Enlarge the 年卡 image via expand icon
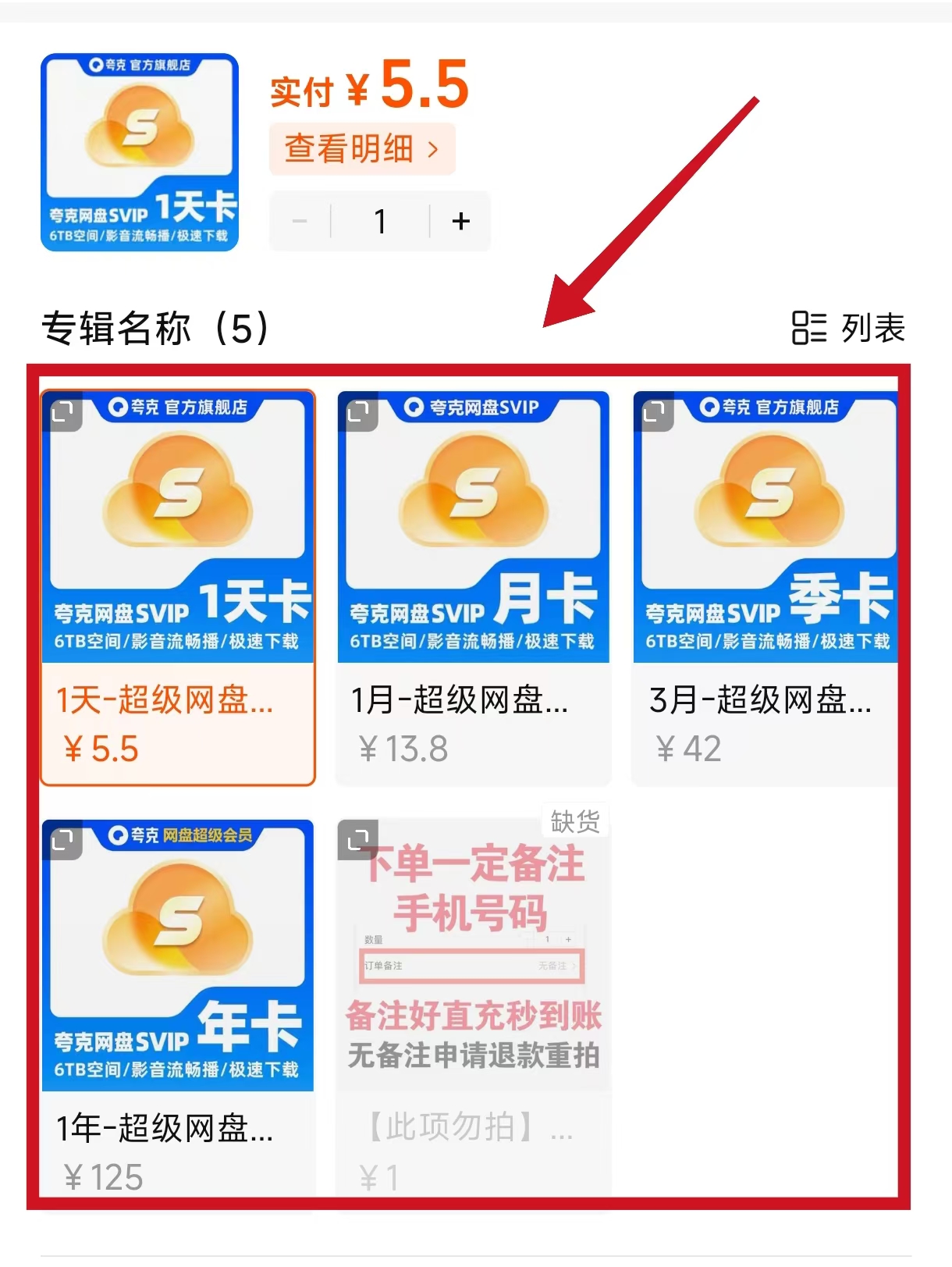 pyautogui.click(x=62, y=840)
